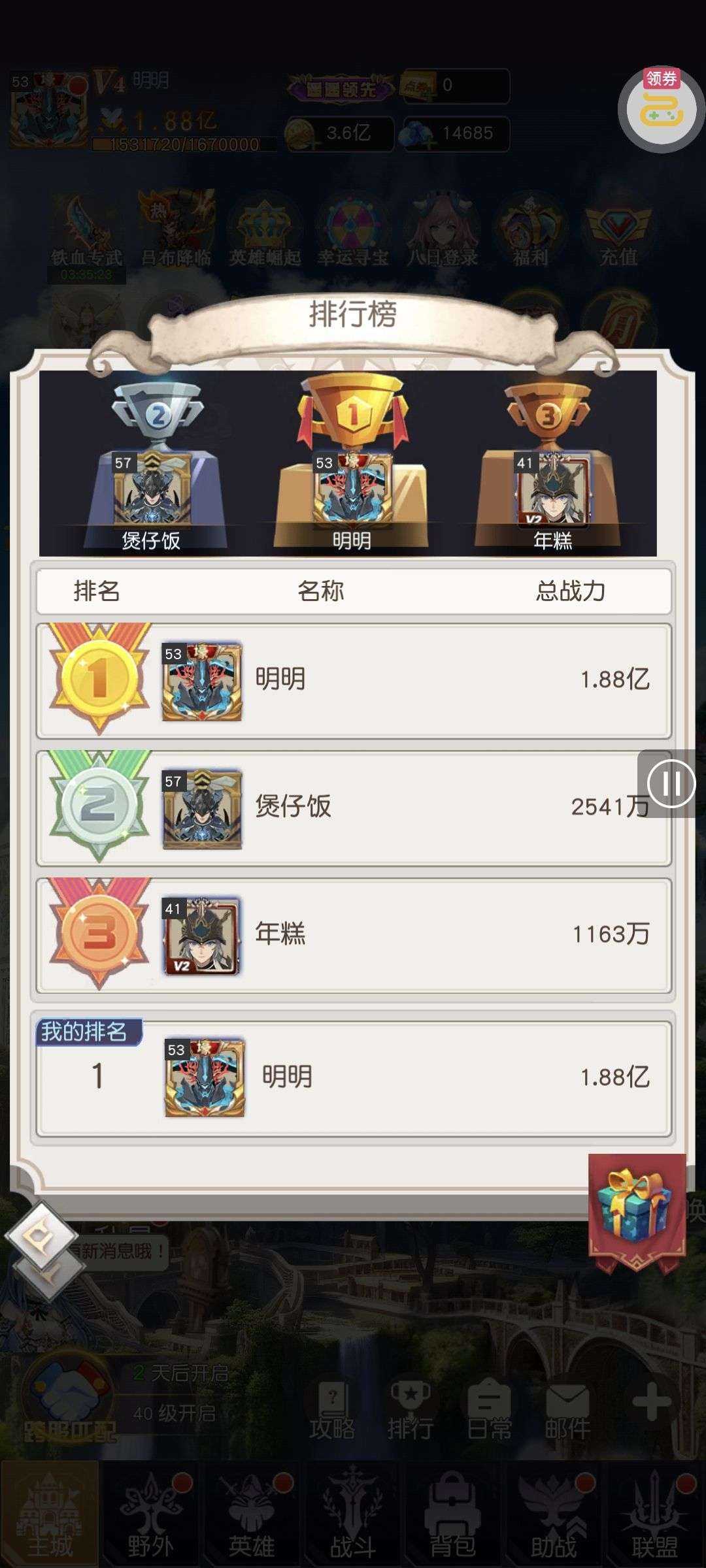Open the 领券 coupon floating icon
Viewport: 706px width, 1568px height.
tap(660, 109)
